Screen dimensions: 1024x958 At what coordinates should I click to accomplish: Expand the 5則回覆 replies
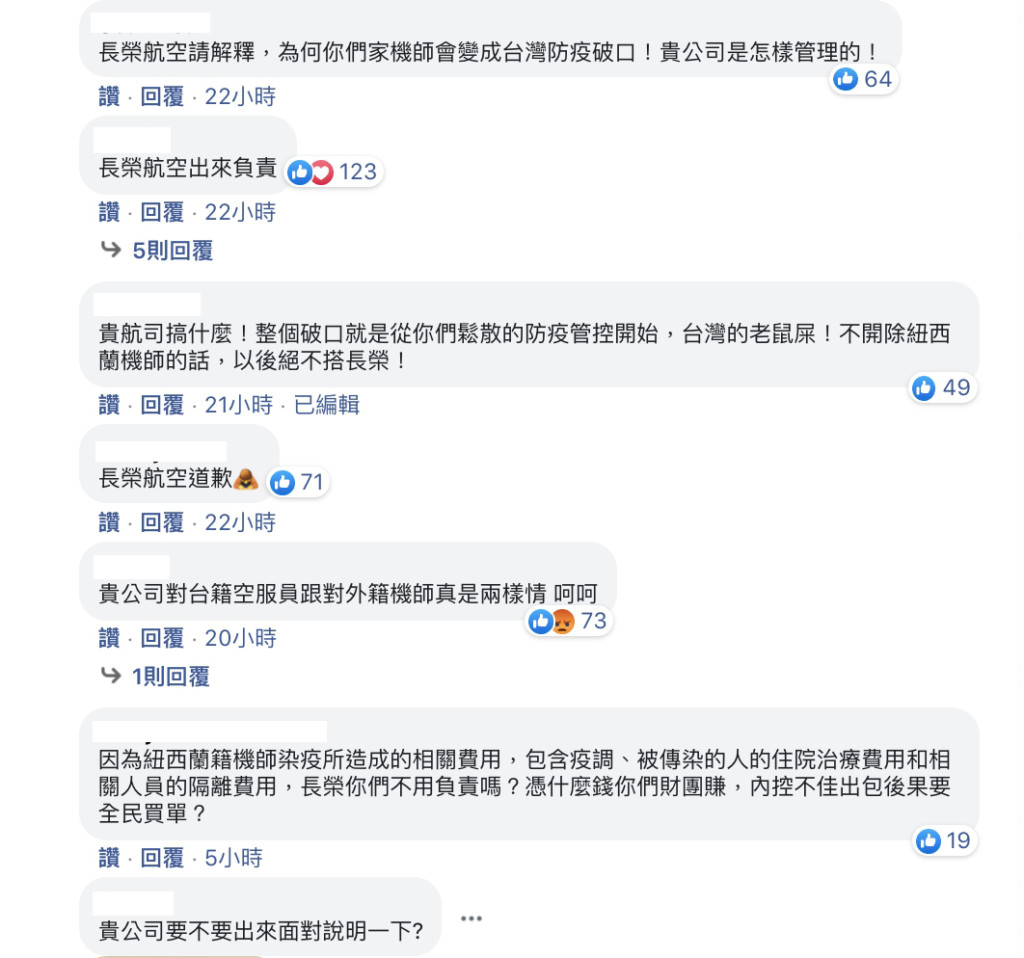point(172,251)
